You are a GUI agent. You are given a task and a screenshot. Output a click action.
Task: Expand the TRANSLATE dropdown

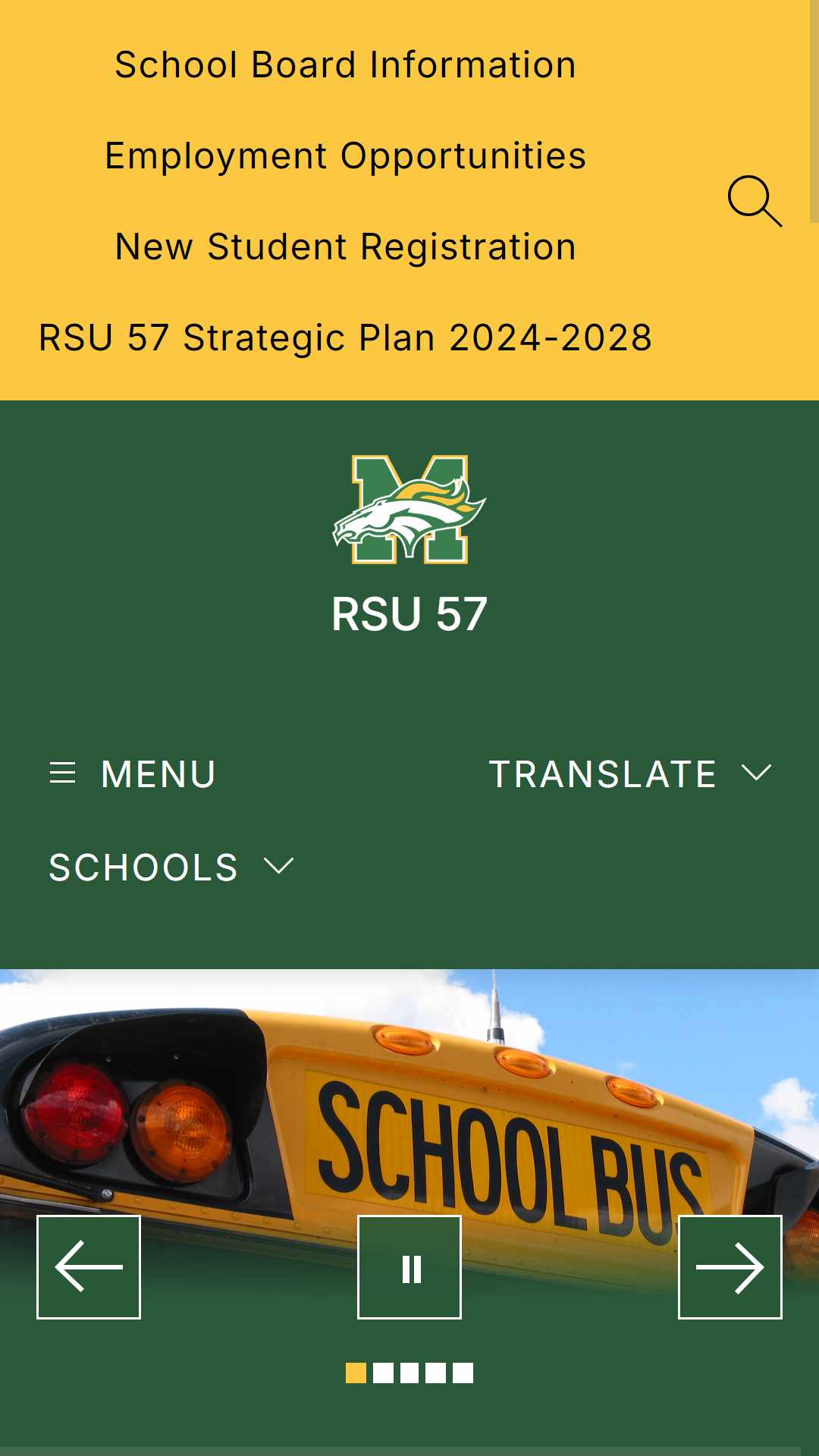tap(629, 774)
